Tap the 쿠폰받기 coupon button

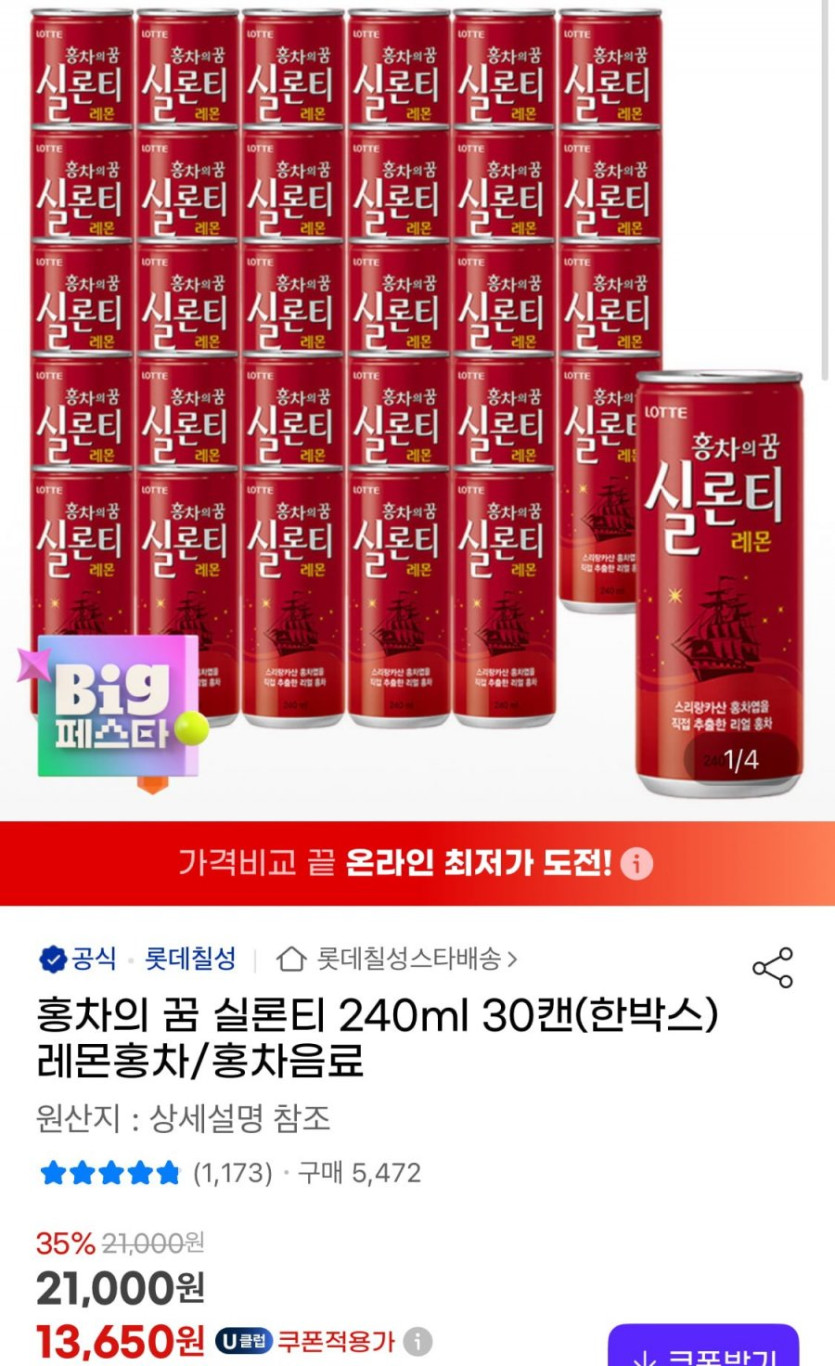(704, 1346)
